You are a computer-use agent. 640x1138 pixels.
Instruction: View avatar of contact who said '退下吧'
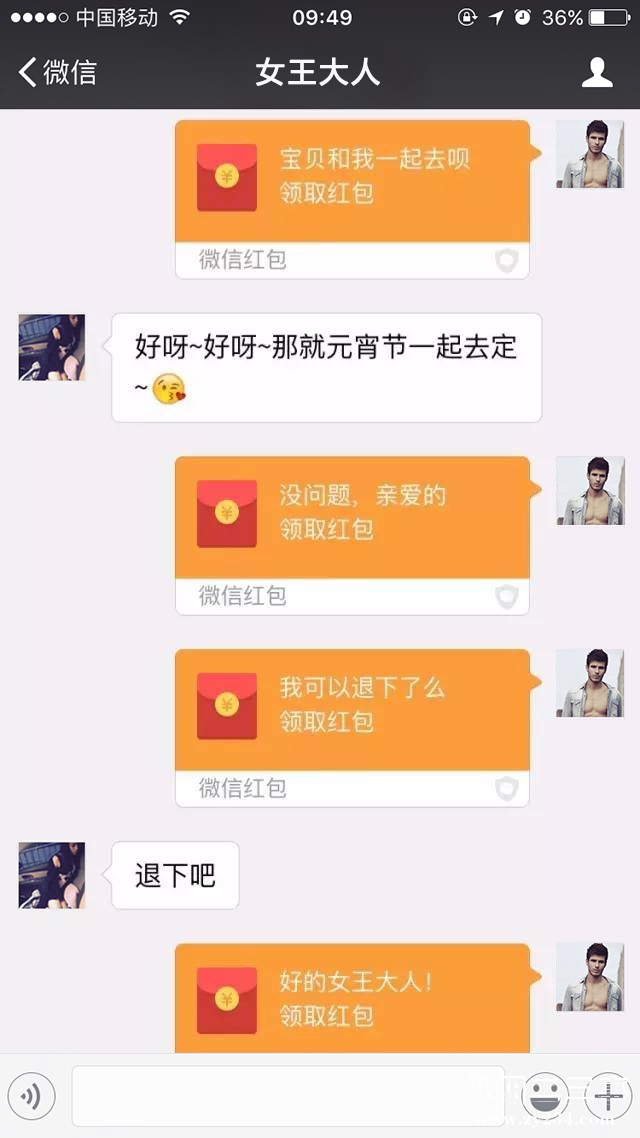click(51, 875)
